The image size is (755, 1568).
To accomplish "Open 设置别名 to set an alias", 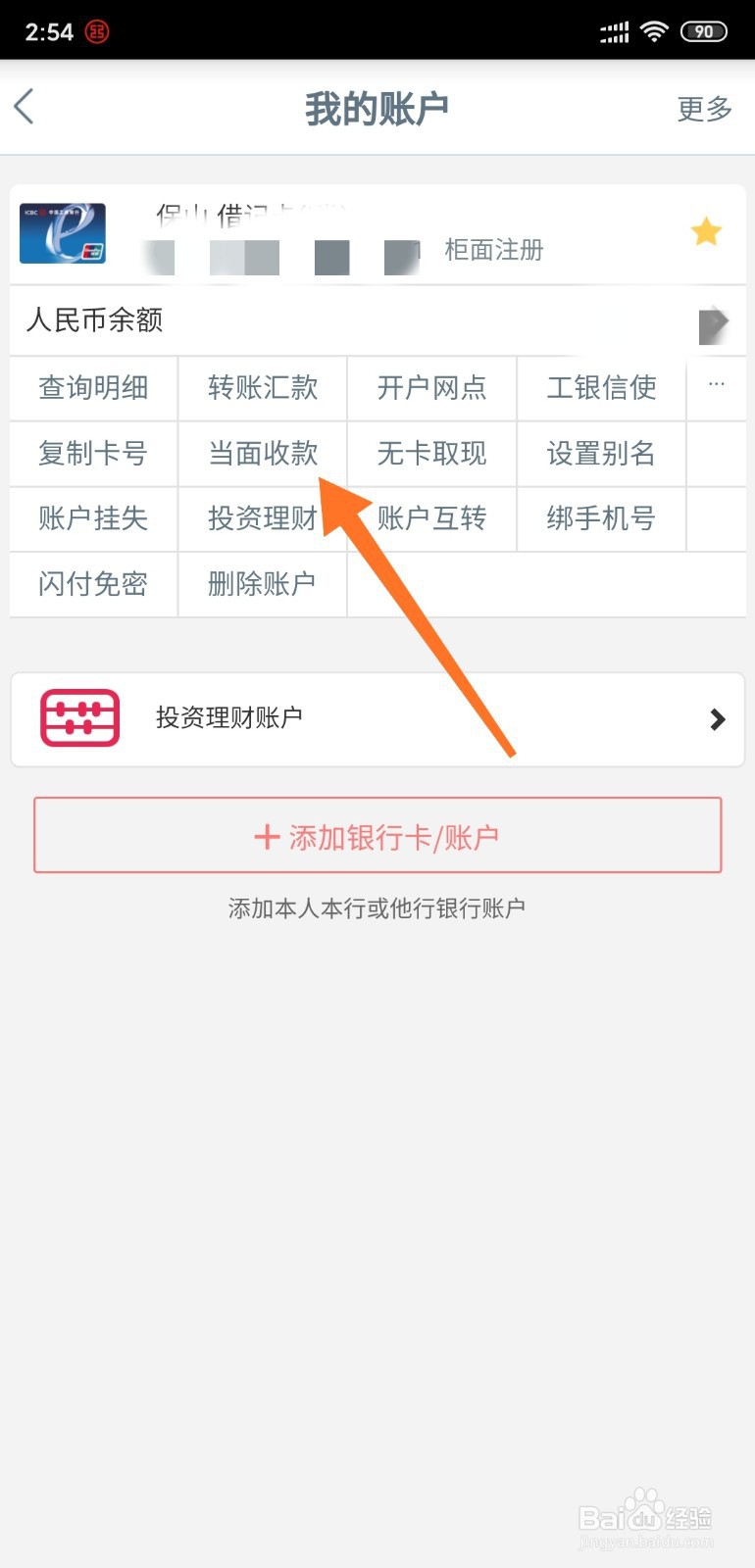I will click(601, 454).
